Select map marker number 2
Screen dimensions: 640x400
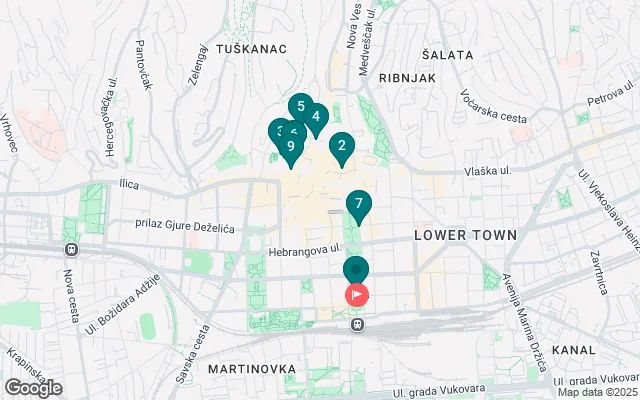coord(341,147)
